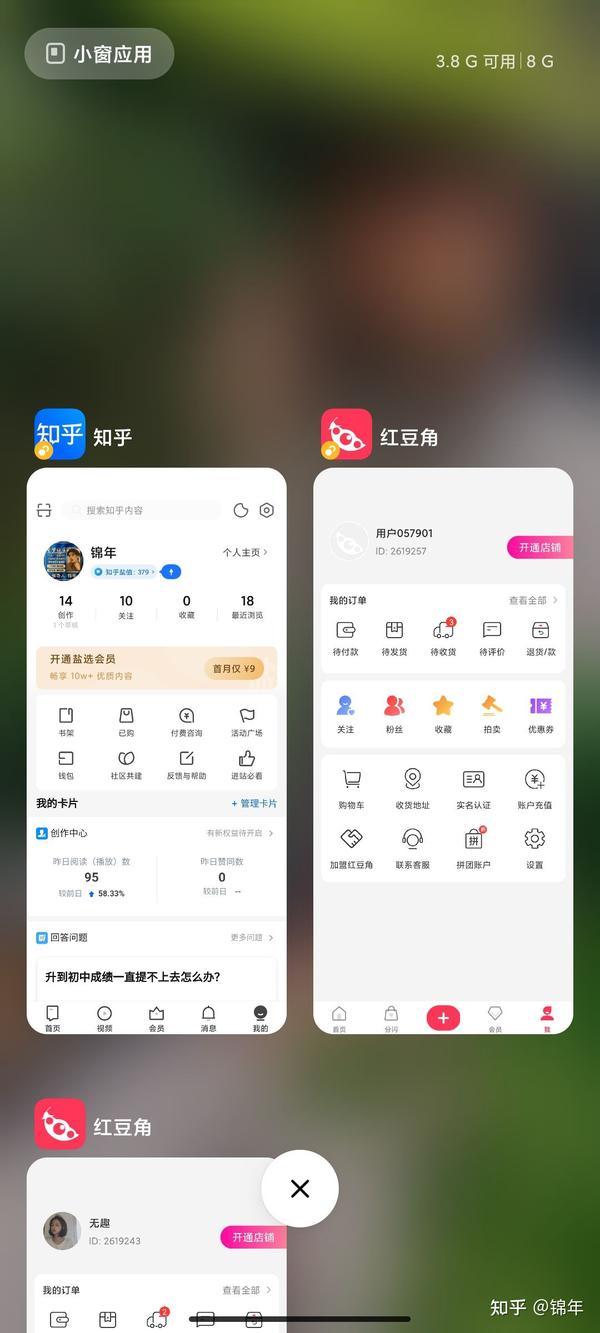Open the 红豆角 card showing 用户057901
Viewport: 600px width, 1333px height.
[x=443, y=751]
